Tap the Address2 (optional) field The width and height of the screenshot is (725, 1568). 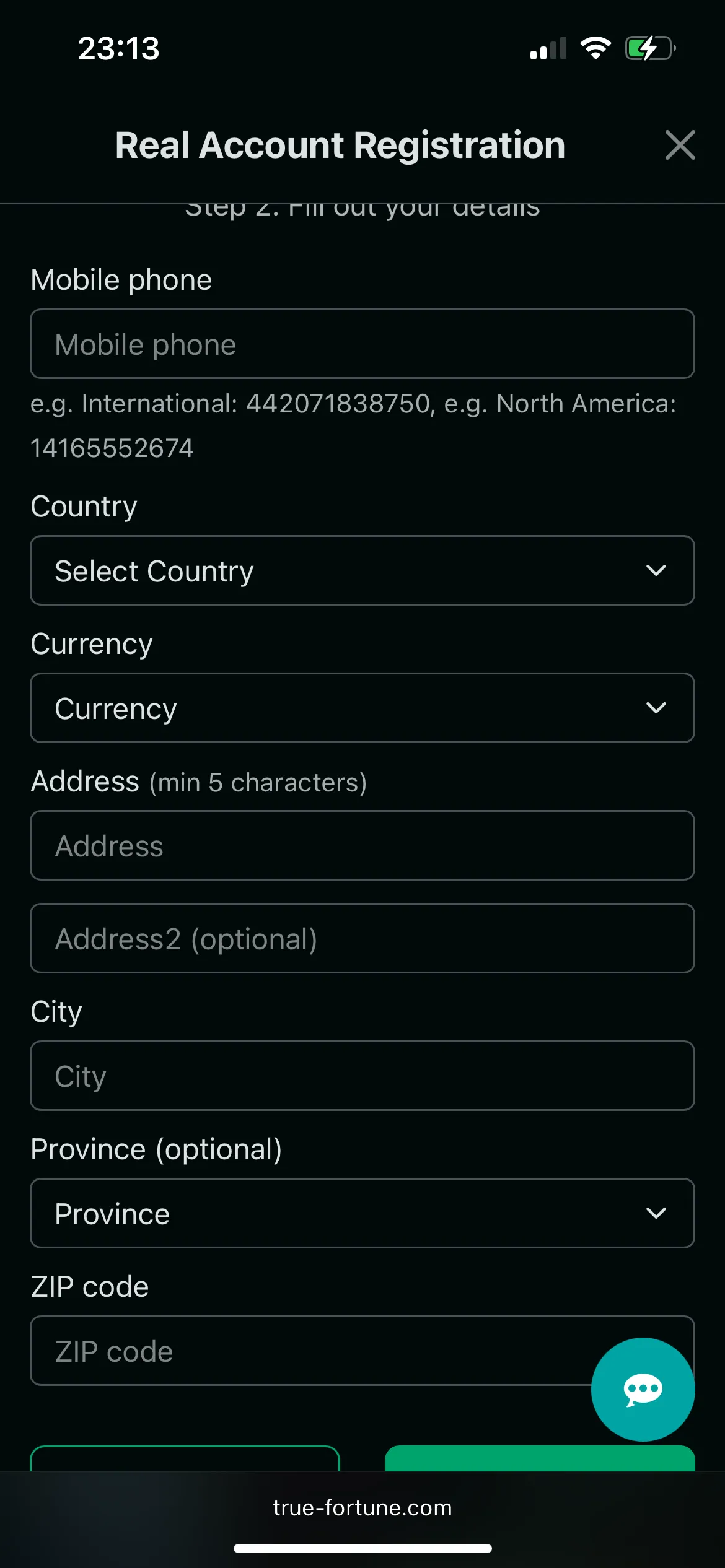click(362, 938)
